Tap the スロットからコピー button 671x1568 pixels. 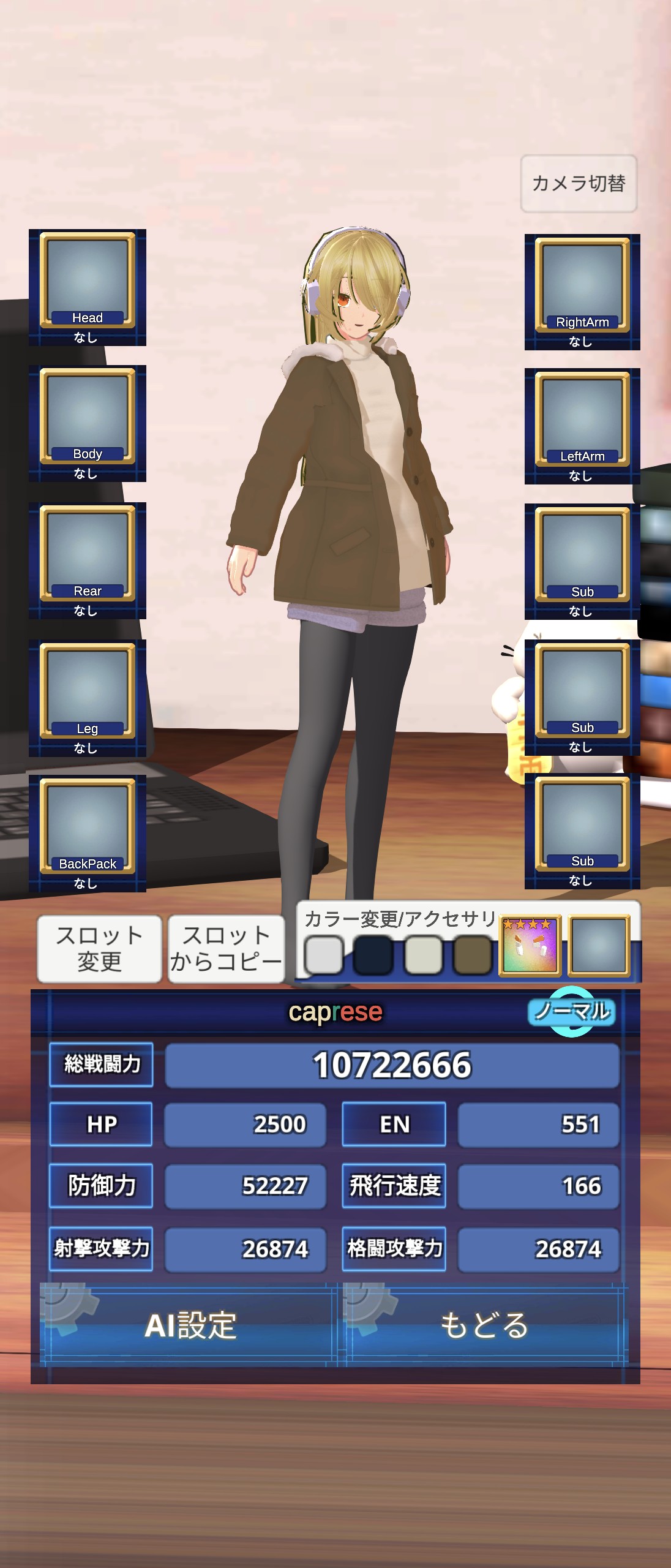pyautogui.click(x=226, y=949)
